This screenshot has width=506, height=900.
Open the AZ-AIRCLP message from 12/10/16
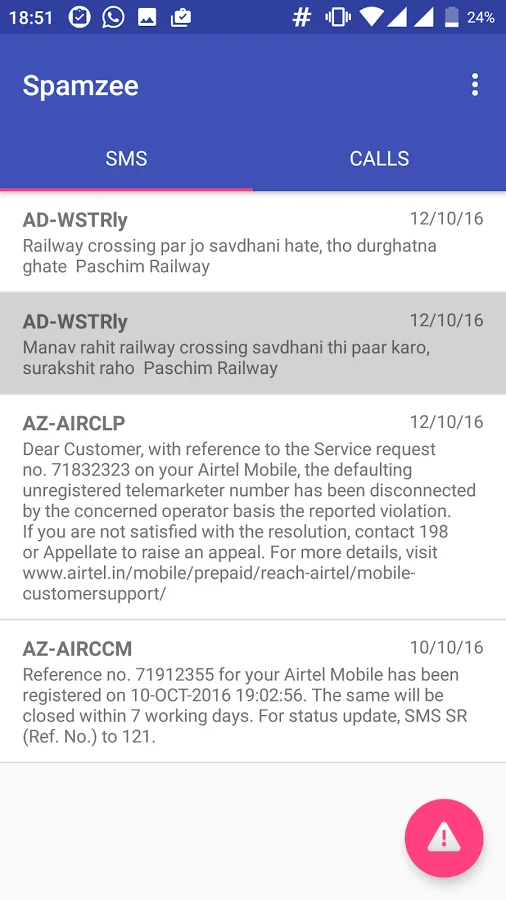pyautogui.click(x=253, y=507)
